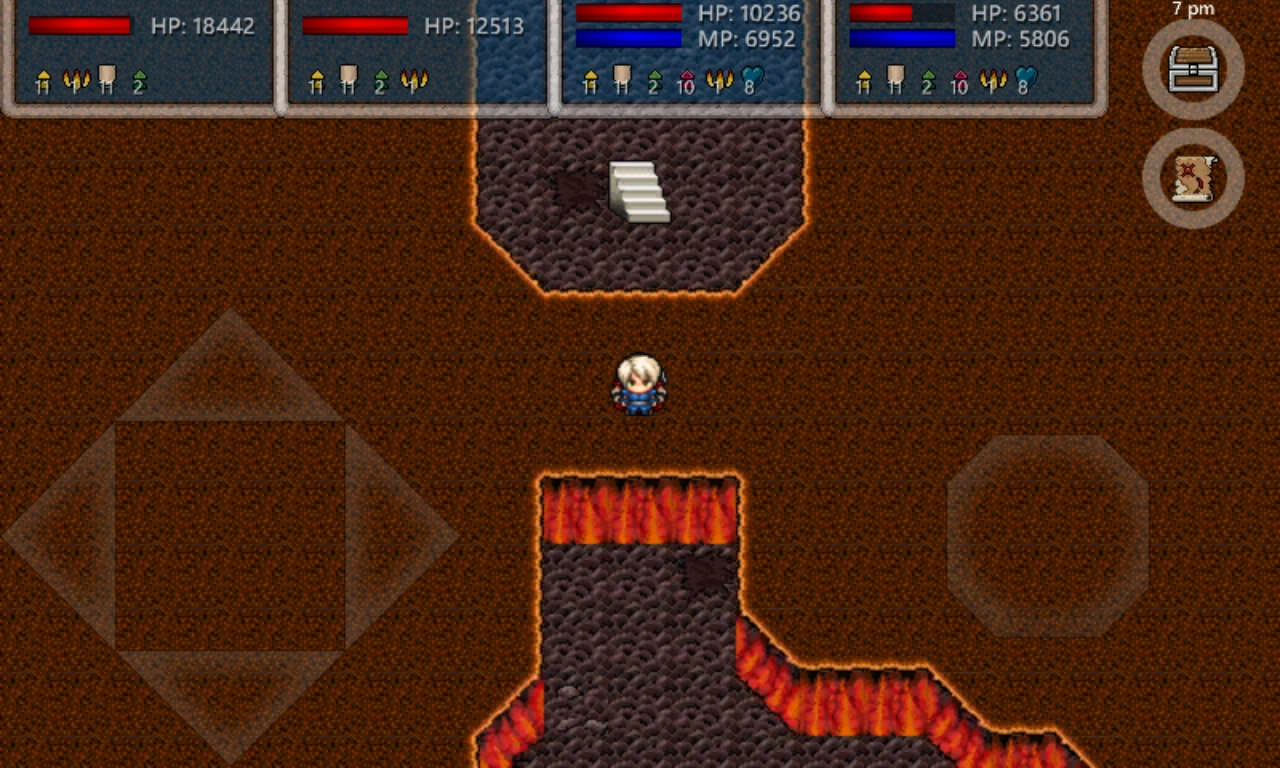Open the treasure chest inventory button
The height and width of the screenshot is (768, 1280).
1193,70
